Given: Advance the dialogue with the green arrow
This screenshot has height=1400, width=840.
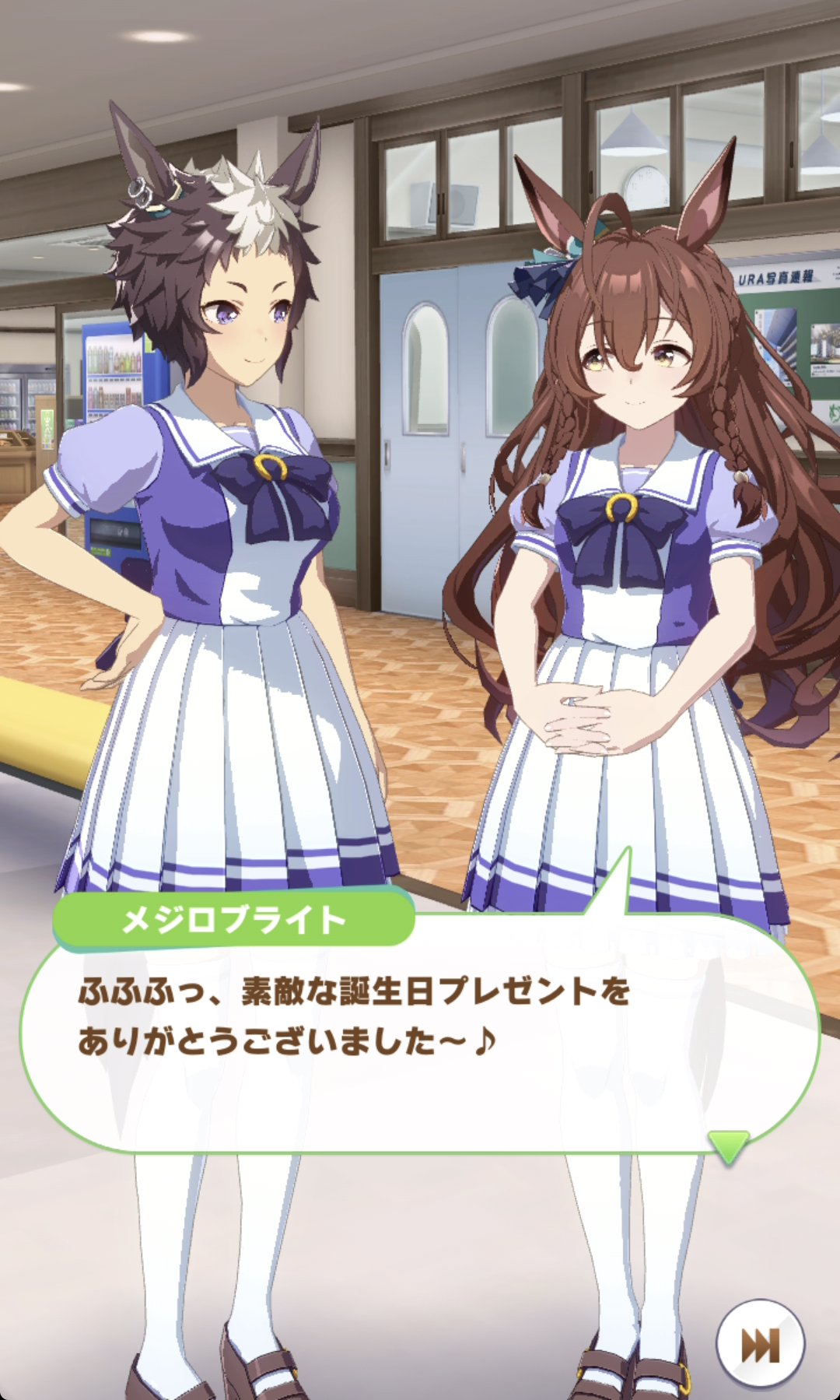Looking at the screenshot, I should pyautogui.click(x=729, y=1146).
